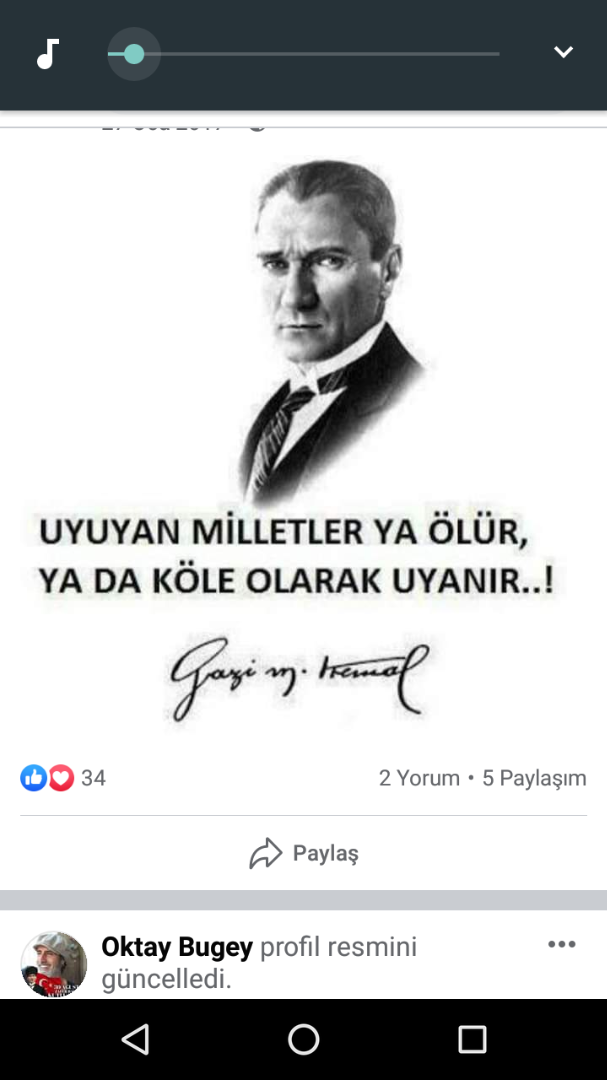
Task: Expand the volume panel chevron
Action: [563, 53]
